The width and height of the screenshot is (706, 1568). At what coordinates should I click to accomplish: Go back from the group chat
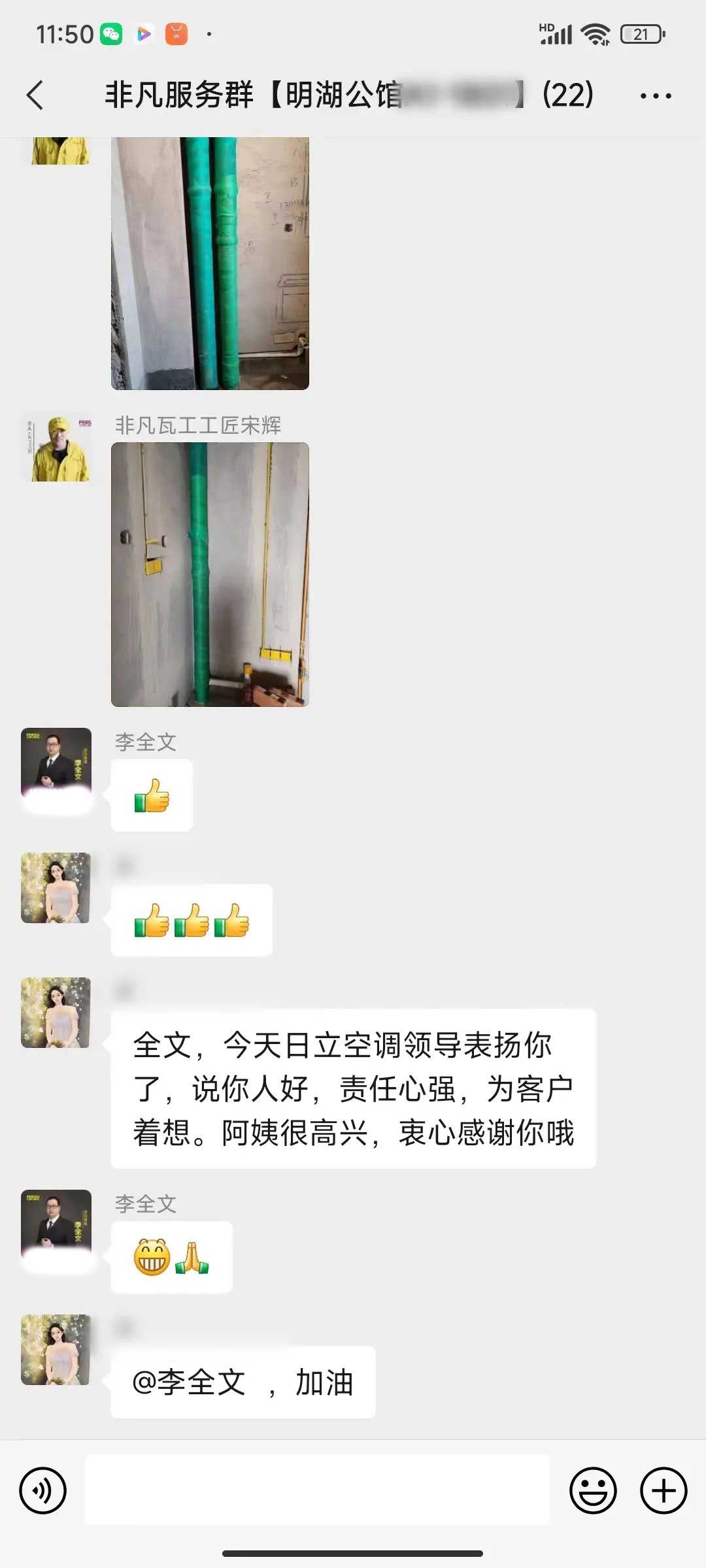pyautogui.click(x=36, y=95)
